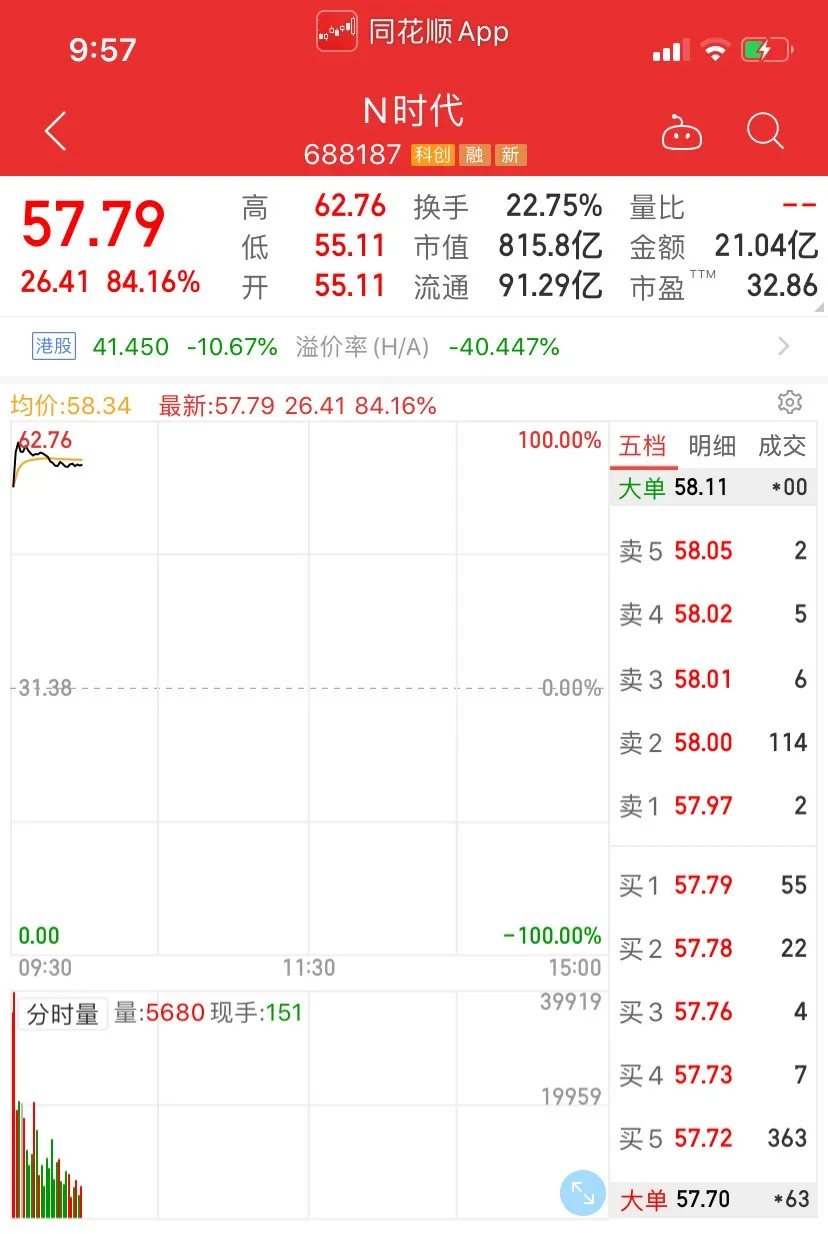
Task: Open stock search magnifier
Action: (x=765, y=131)
